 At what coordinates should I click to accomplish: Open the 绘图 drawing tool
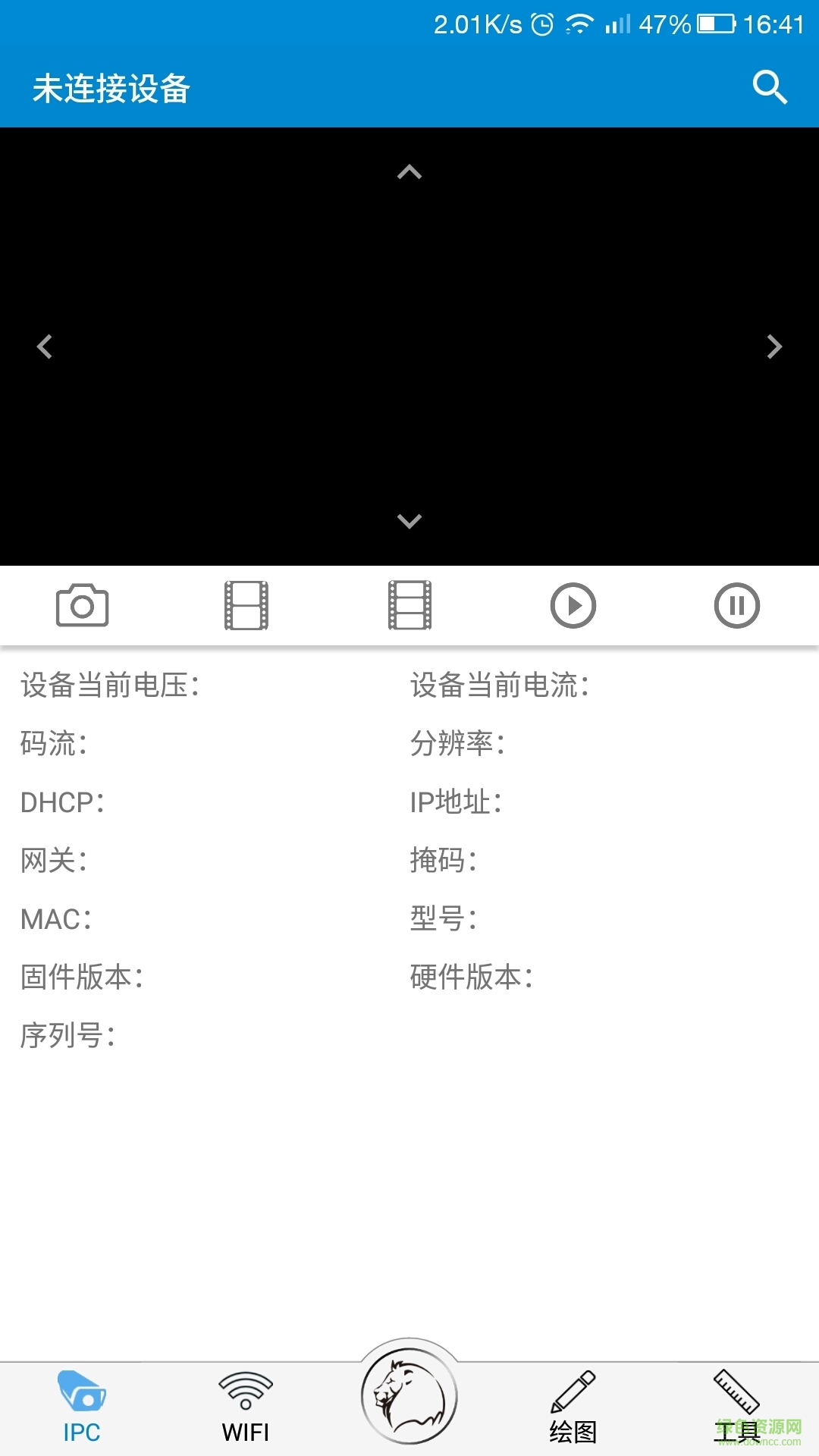click(573, 1407)
